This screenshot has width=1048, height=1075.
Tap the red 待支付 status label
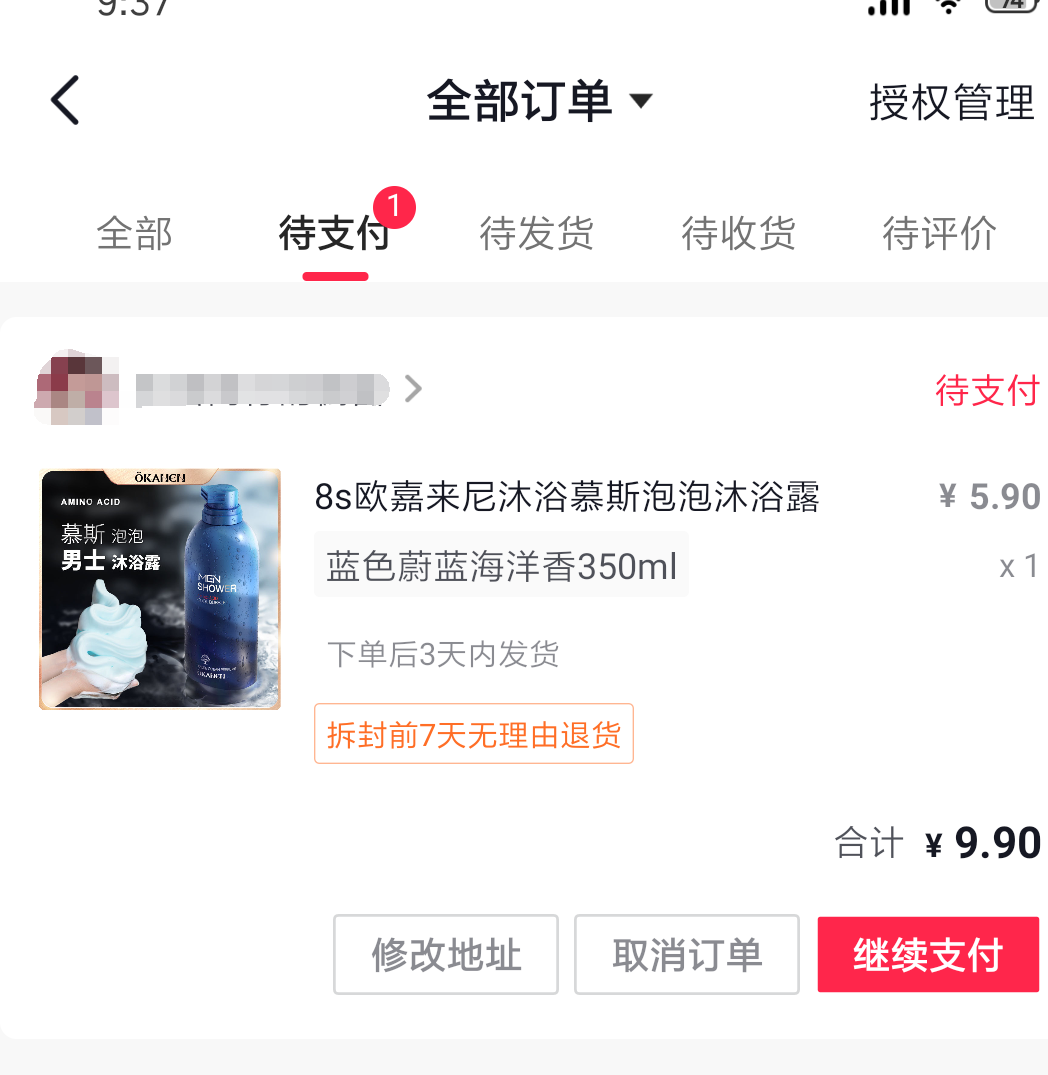987,390
